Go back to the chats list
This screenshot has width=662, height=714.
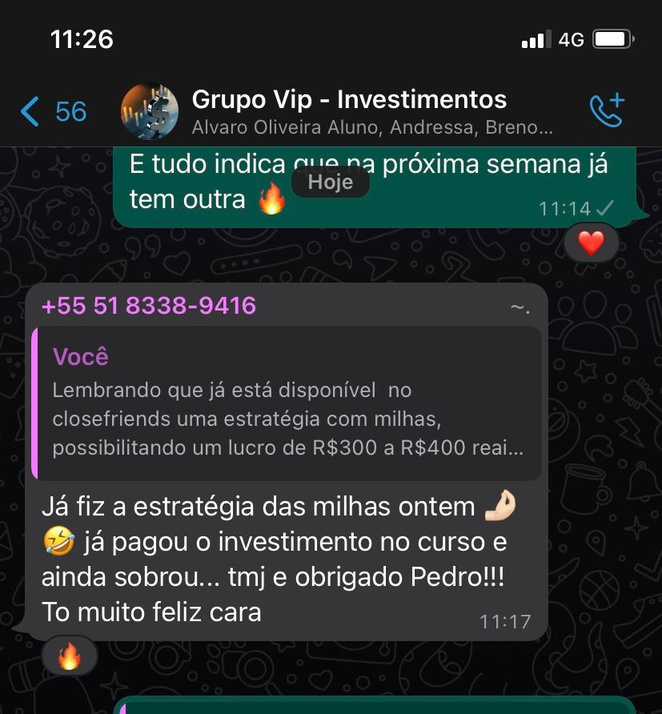(52, 111)
